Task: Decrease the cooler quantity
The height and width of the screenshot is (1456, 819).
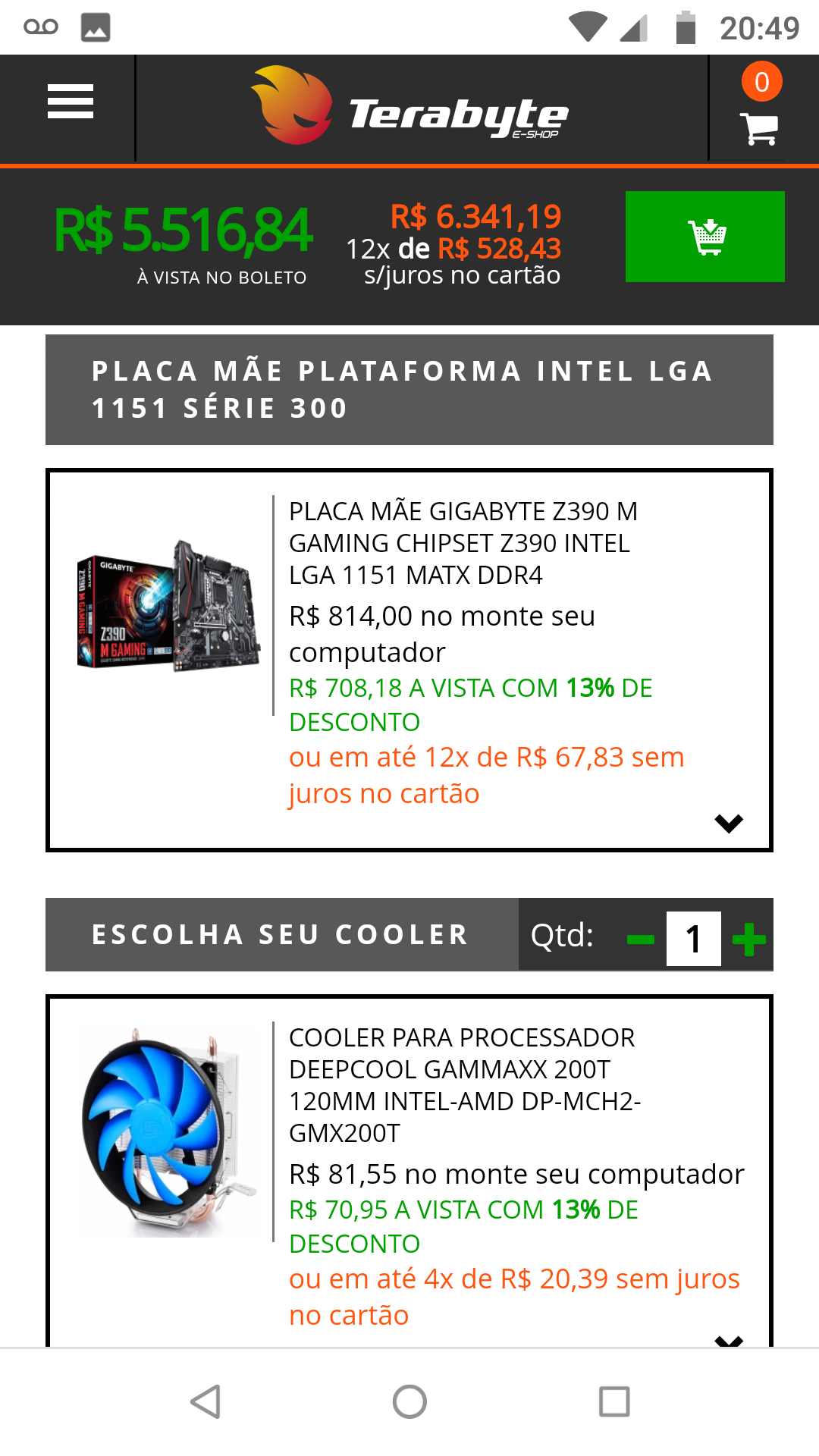Action: pos(641,940)
